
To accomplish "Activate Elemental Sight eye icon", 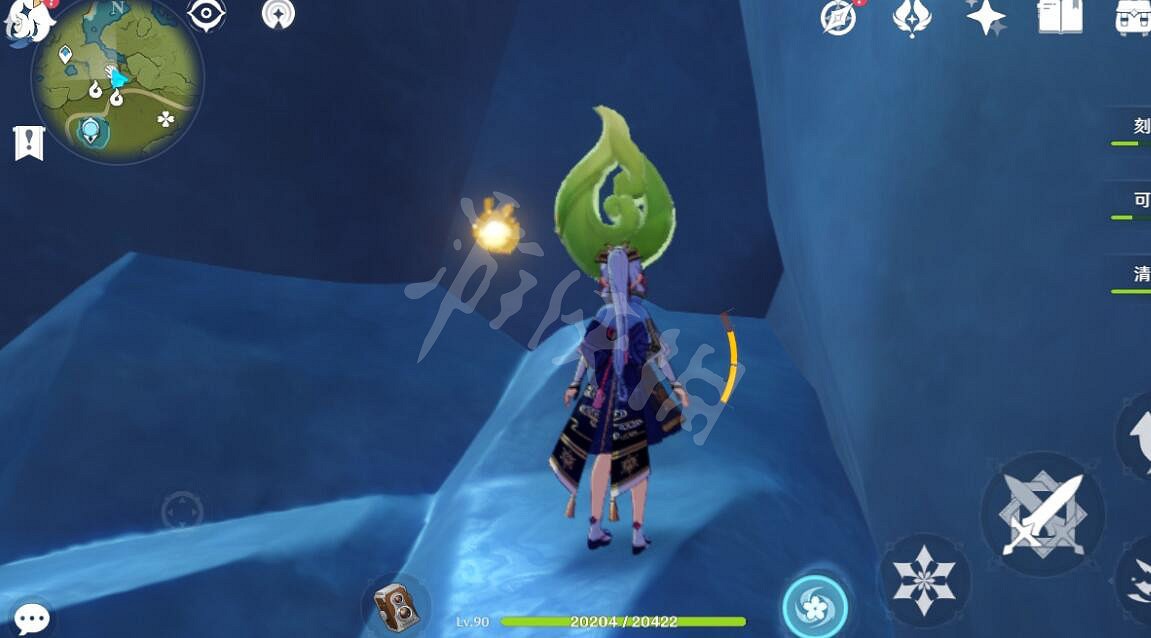I will [206, 14].
